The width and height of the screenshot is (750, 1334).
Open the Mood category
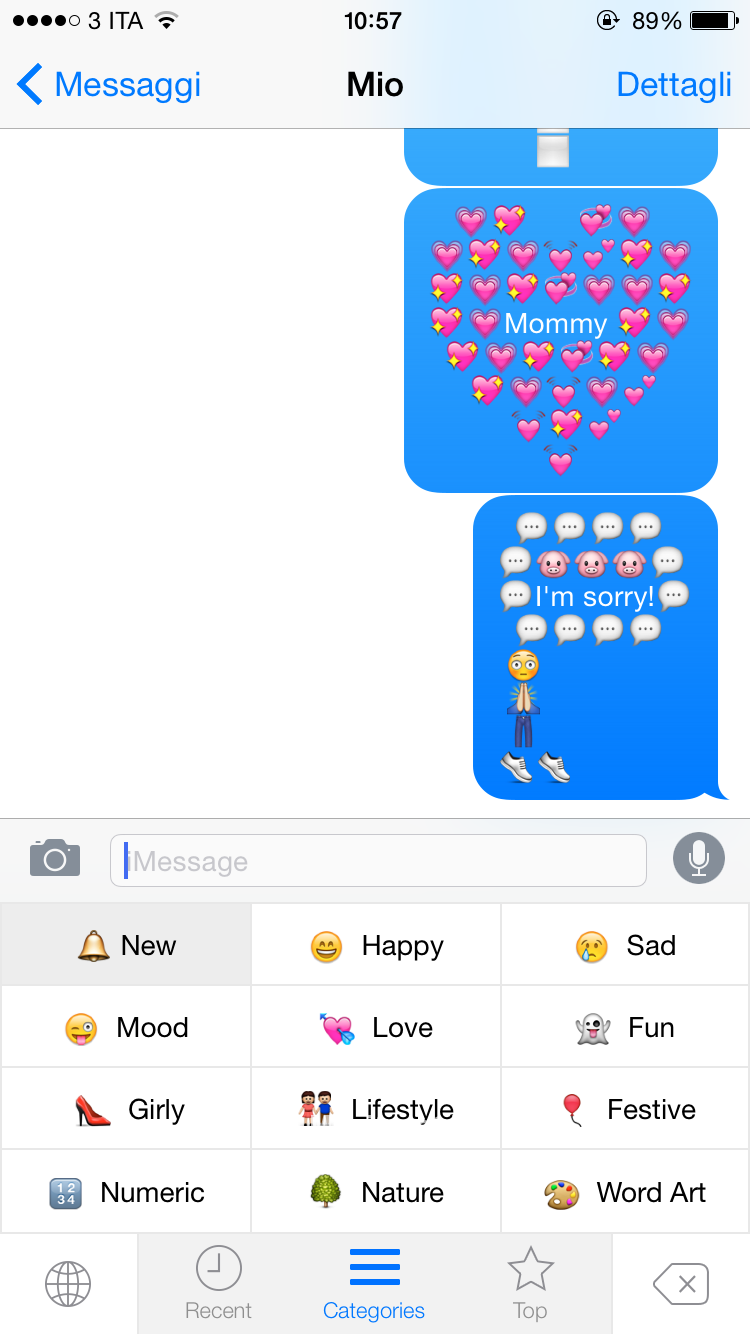[x=126, y=1027]
